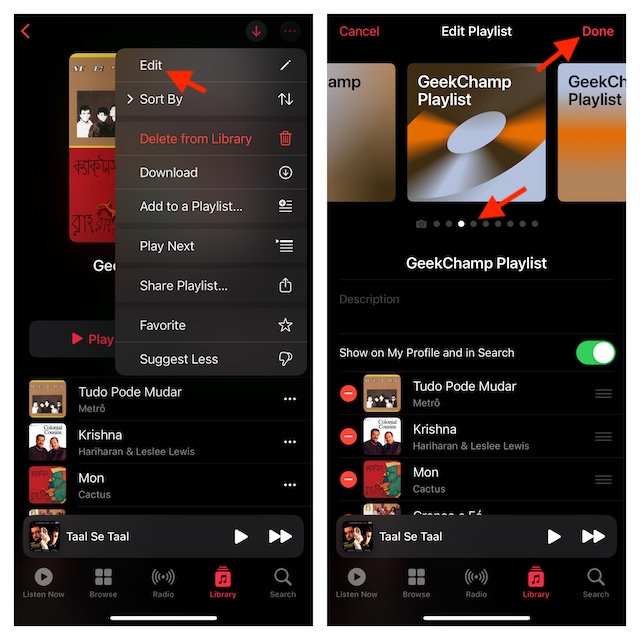Edit the GeekChamp Playlist name field

tap(476, 263)
